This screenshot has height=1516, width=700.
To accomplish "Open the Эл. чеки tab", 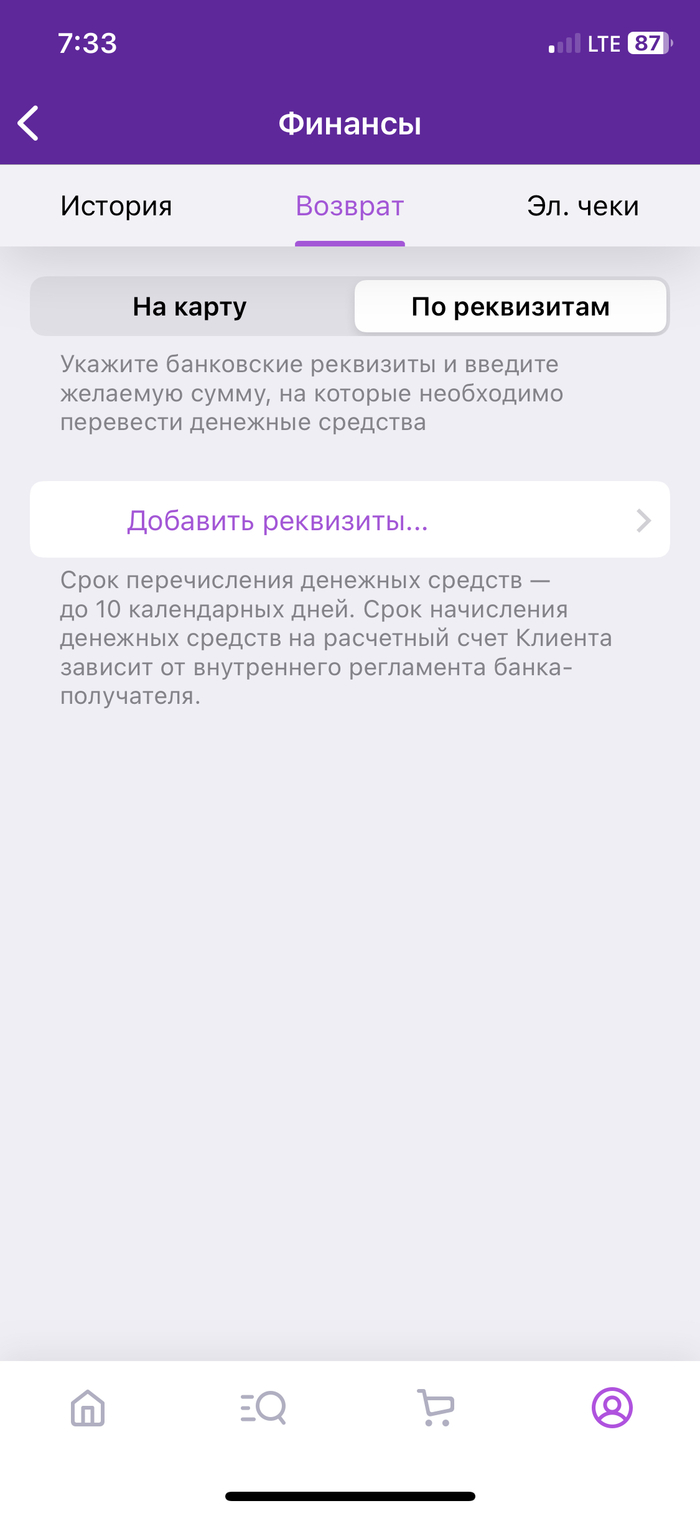I will tap(582, 206).
